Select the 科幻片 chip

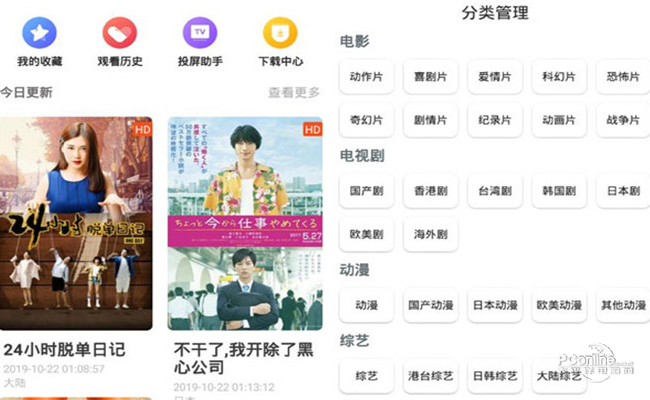point(558,76)
